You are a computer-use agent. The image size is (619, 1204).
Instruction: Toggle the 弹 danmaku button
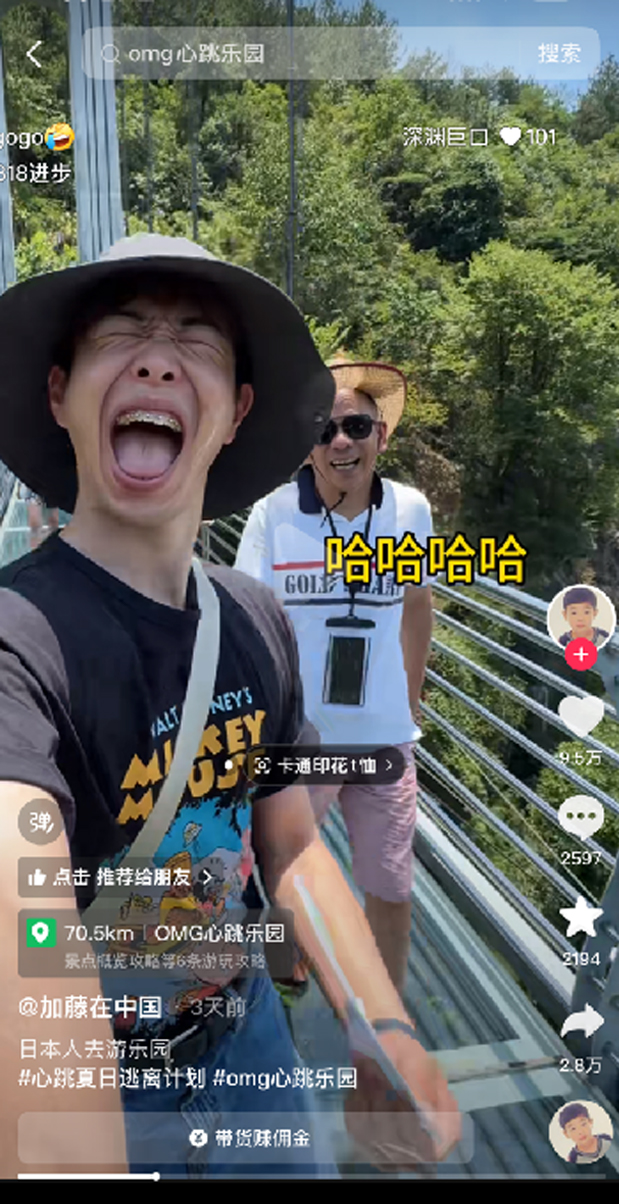click(40, 822)
